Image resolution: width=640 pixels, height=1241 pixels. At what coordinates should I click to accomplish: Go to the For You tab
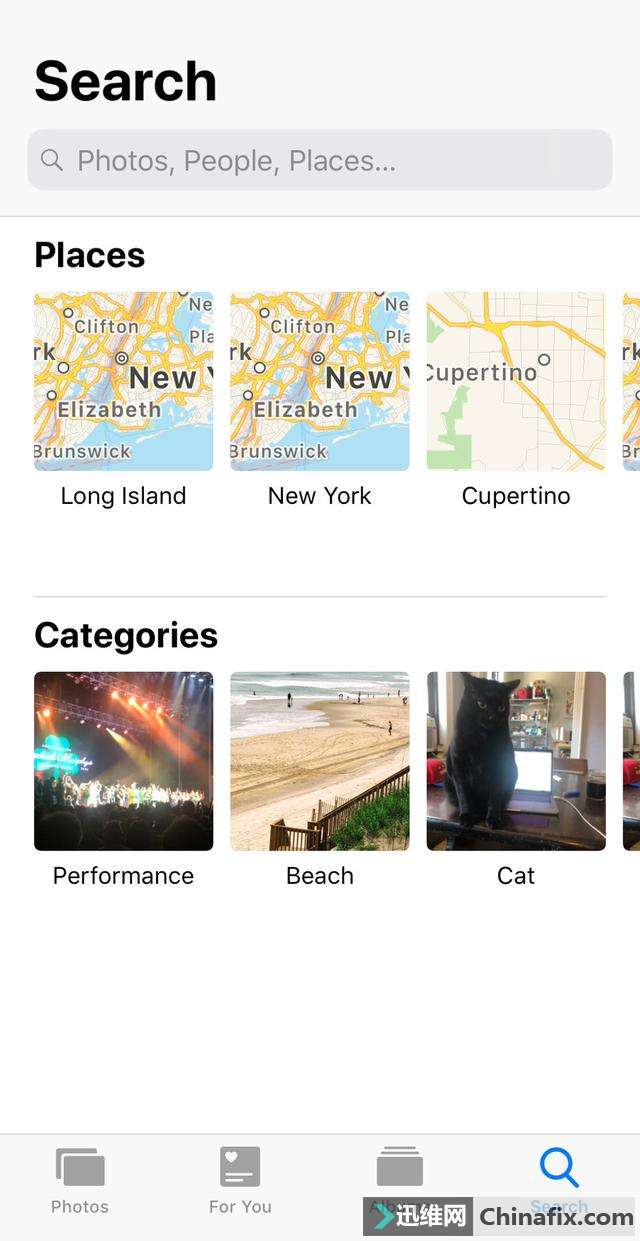240,1180
